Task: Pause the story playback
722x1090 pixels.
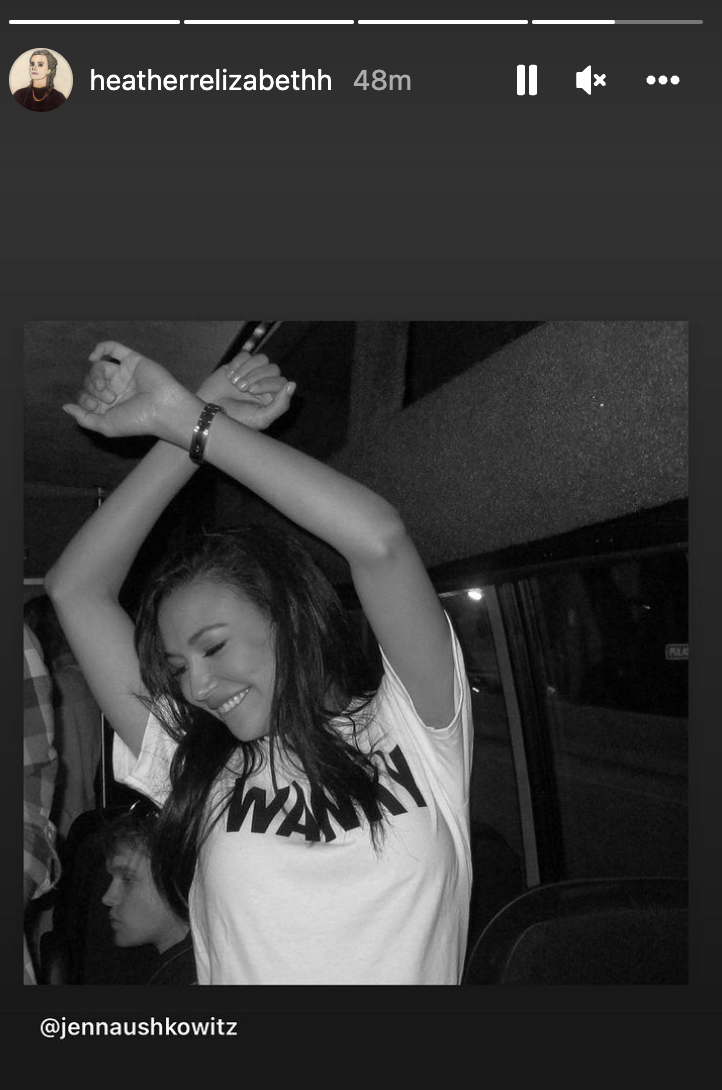Action: (527, 80)
